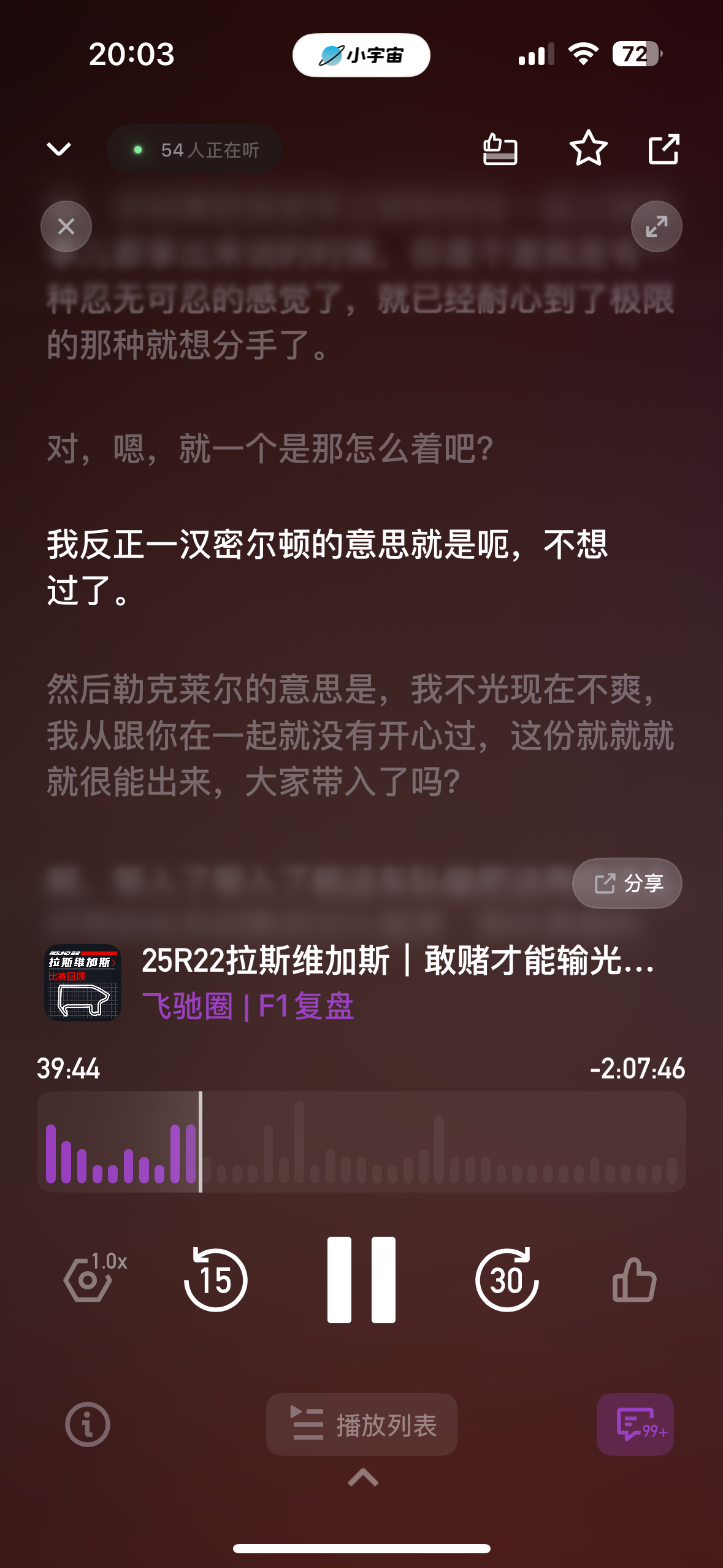Open episode info
This screenshot has width=723, height=1568.
point(88,1424)
